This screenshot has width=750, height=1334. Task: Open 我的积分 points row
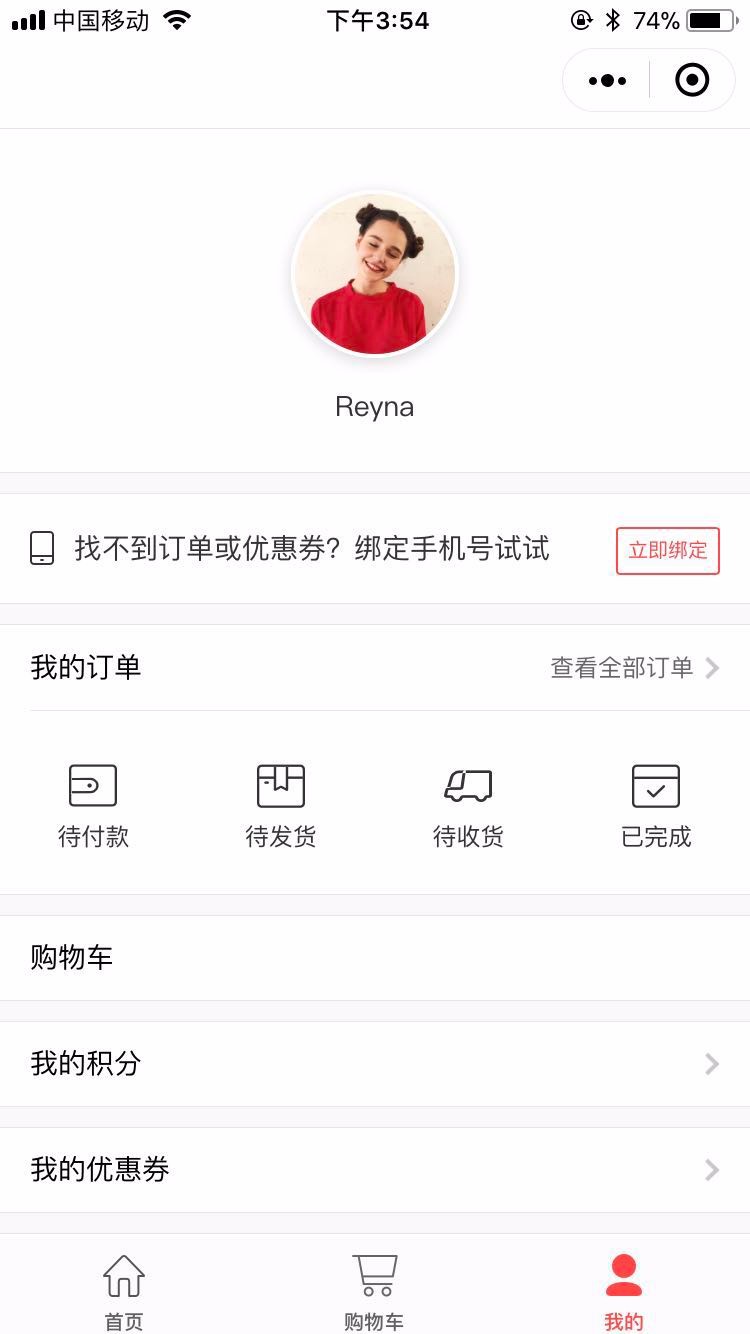click(375, 1064)
